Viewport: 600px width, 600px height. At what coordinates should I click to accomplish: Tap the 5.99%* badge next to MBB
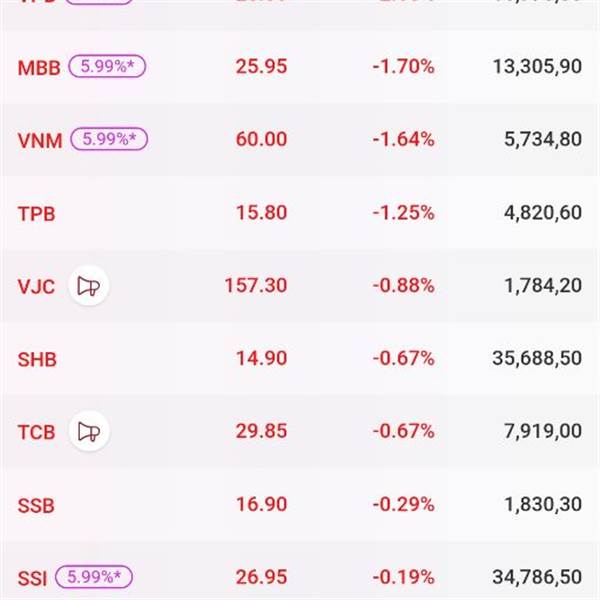point(108,67)
